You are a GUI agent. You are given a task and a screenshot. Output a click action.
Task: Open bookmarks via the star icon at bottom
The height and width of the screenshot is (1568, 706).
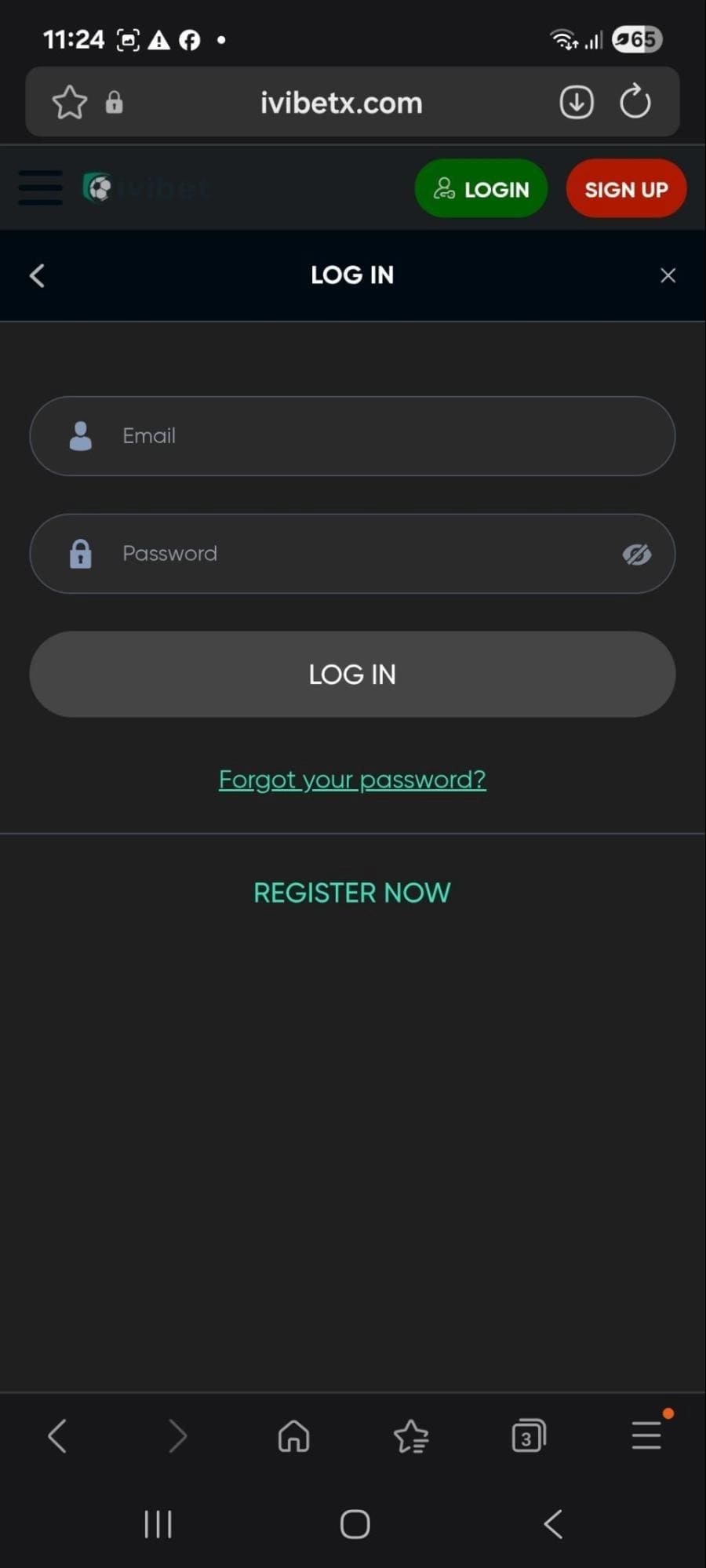pos(411,1436)
